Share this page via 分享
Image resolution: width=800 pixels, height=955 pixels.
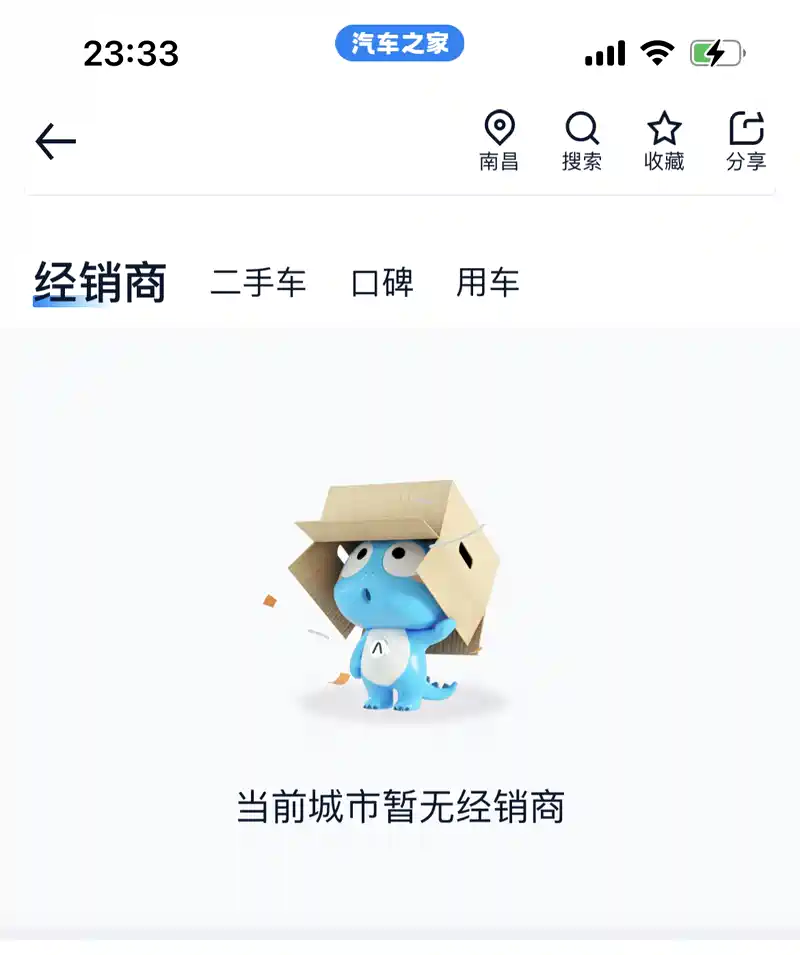pos(746,141)
